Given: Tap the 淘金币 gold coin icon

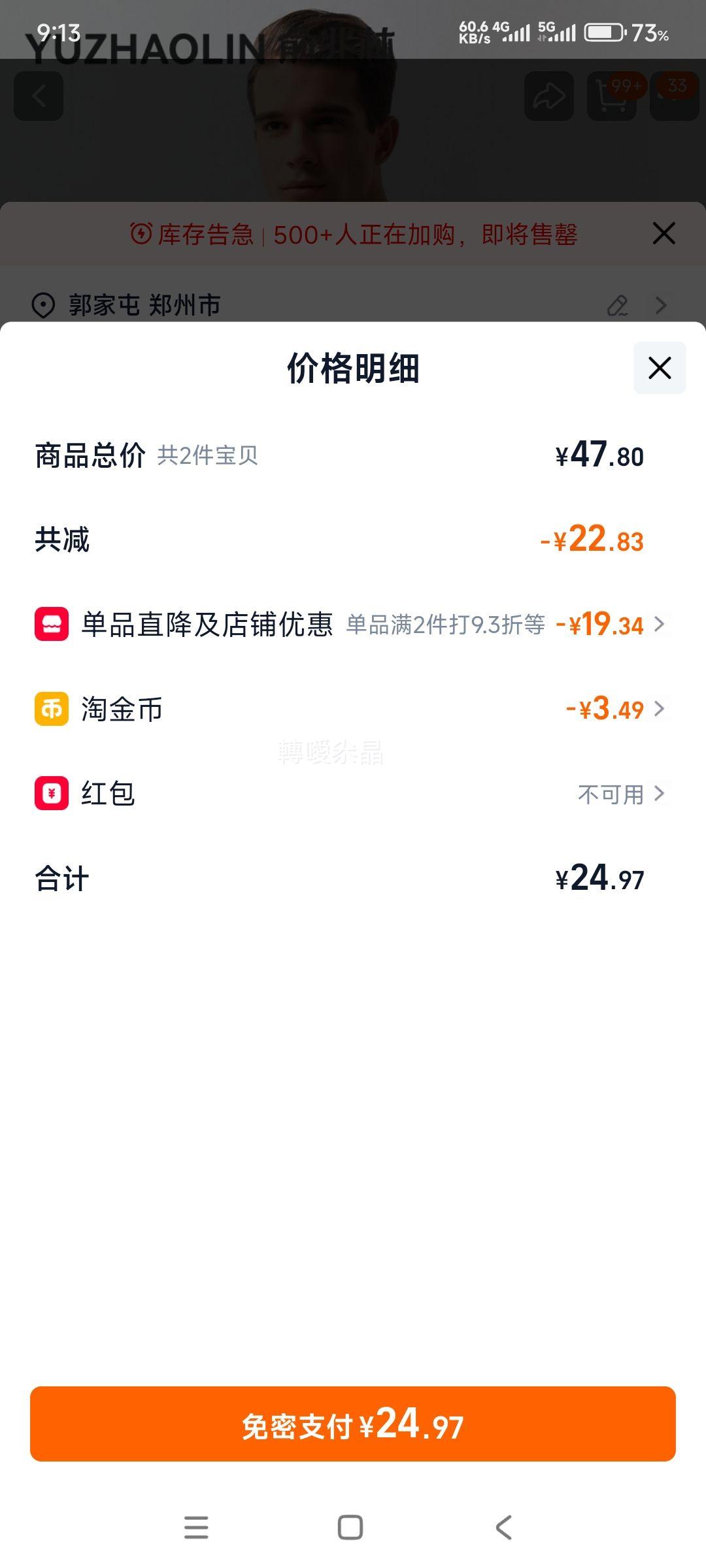Looking at the screenshot, I should (x=52, y=710).
